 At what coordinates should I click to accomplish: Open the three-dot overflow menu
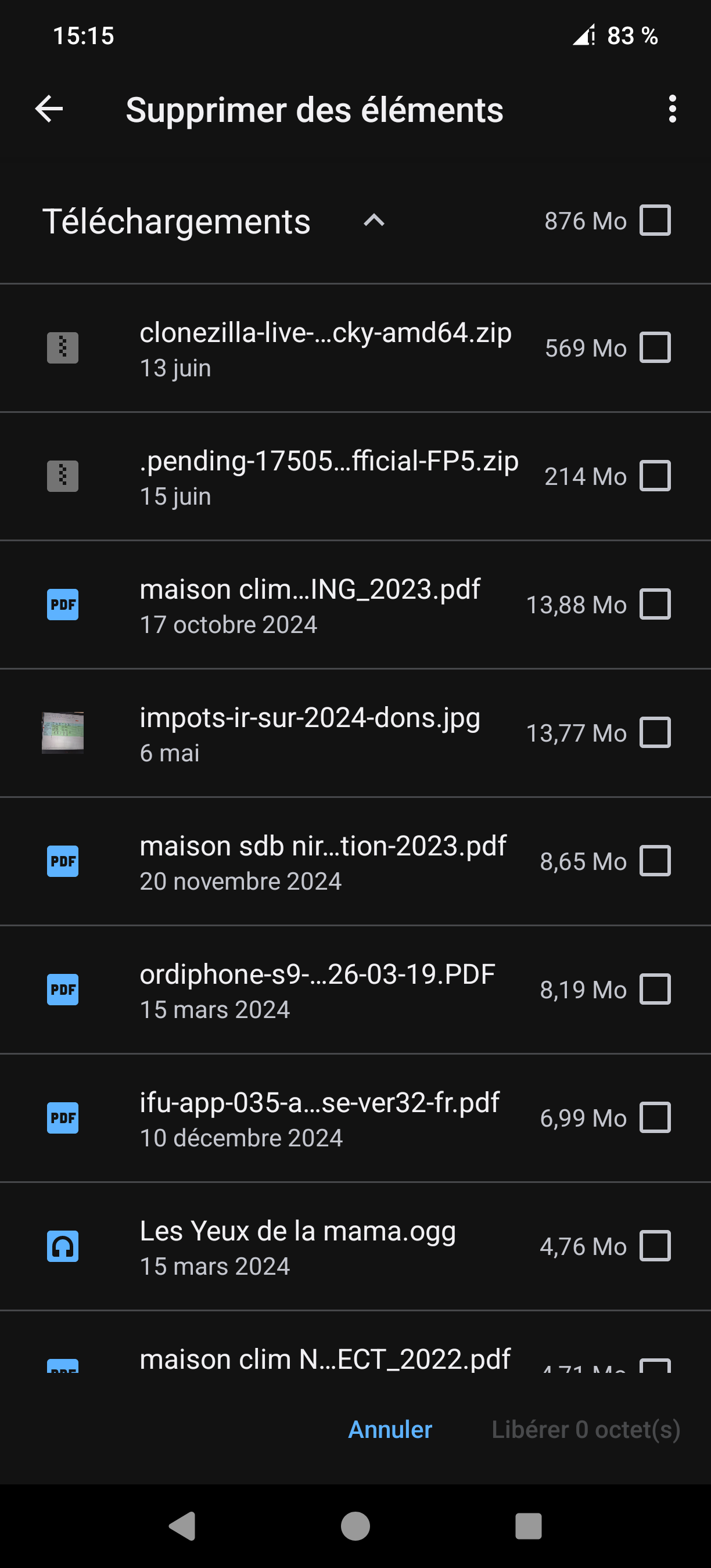(672, 109)
